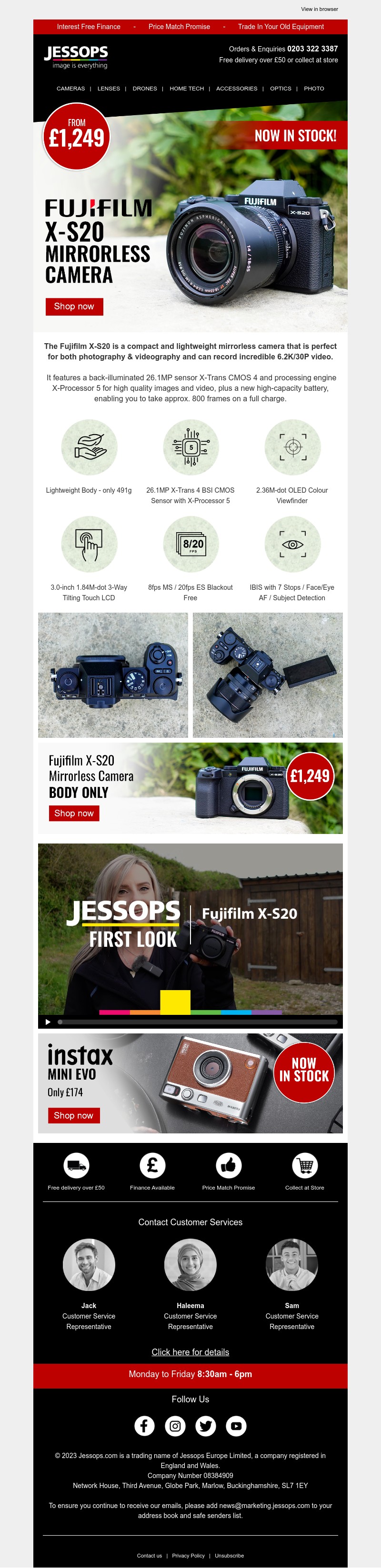Open the View in browser link
Viewport: 381px width, 1568px height.
pyautogui.click(x=319, y=9)
